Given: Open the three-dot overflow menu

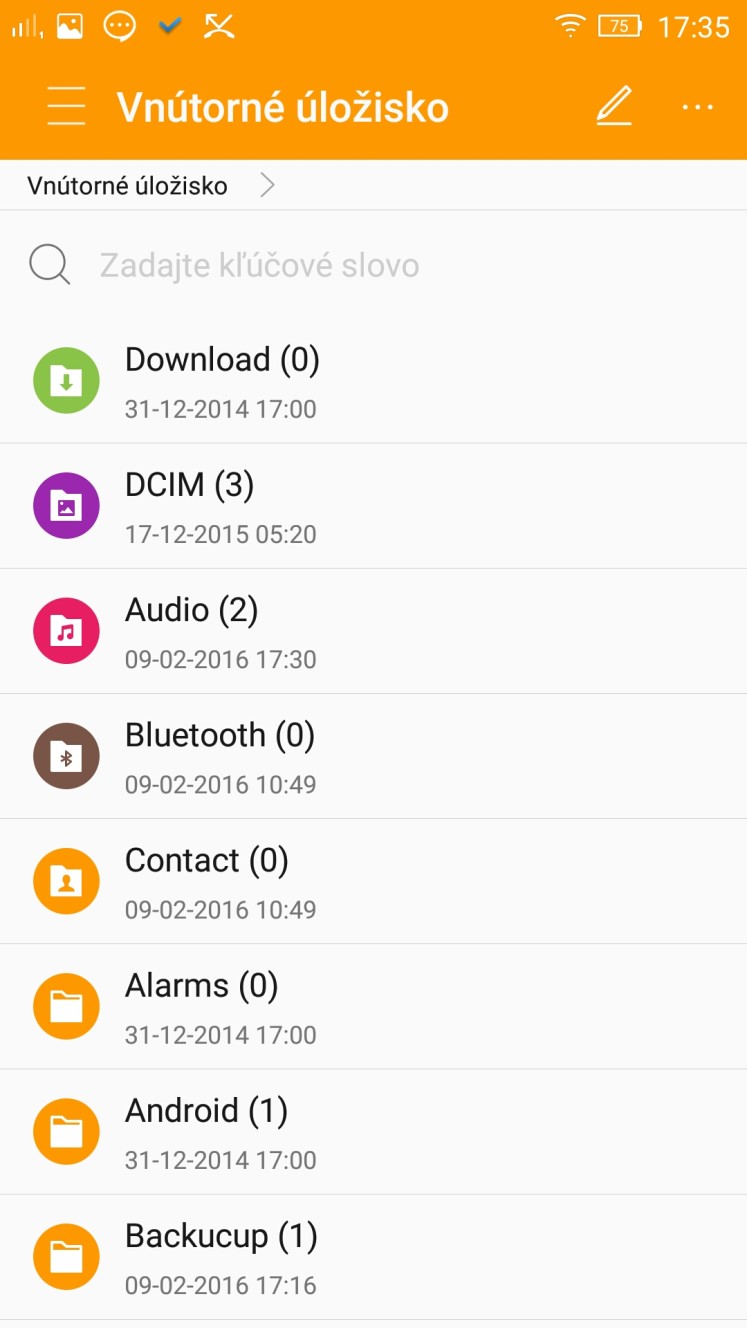Looking at the screenshot, I should point(697,107).
